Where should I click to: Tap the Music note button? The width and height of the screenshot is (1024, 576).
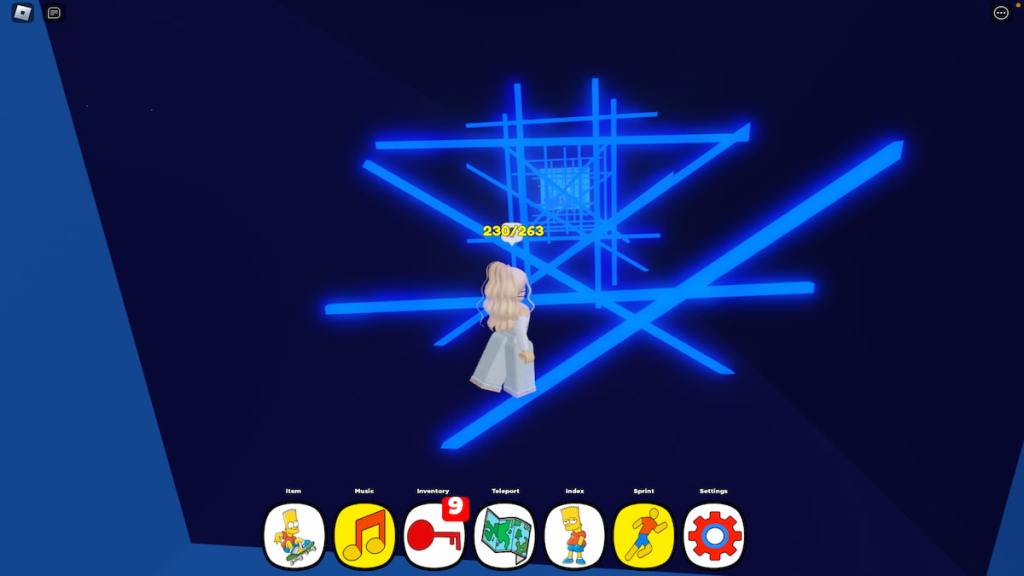coord(364,536)
